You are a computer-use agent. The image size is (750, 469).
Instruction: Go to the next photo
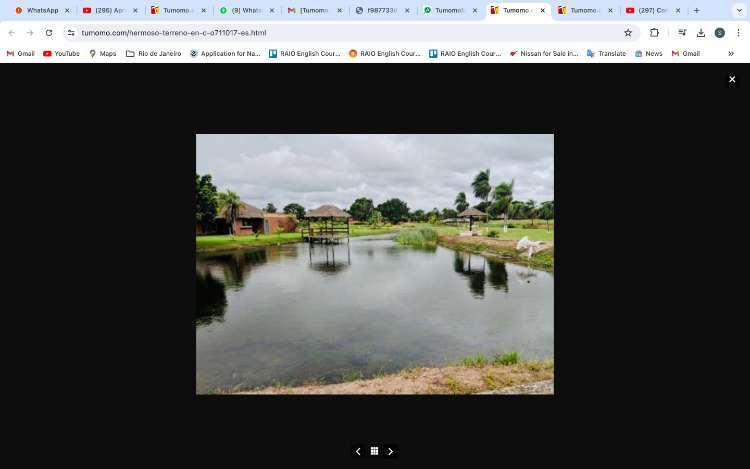coord(391,451)
